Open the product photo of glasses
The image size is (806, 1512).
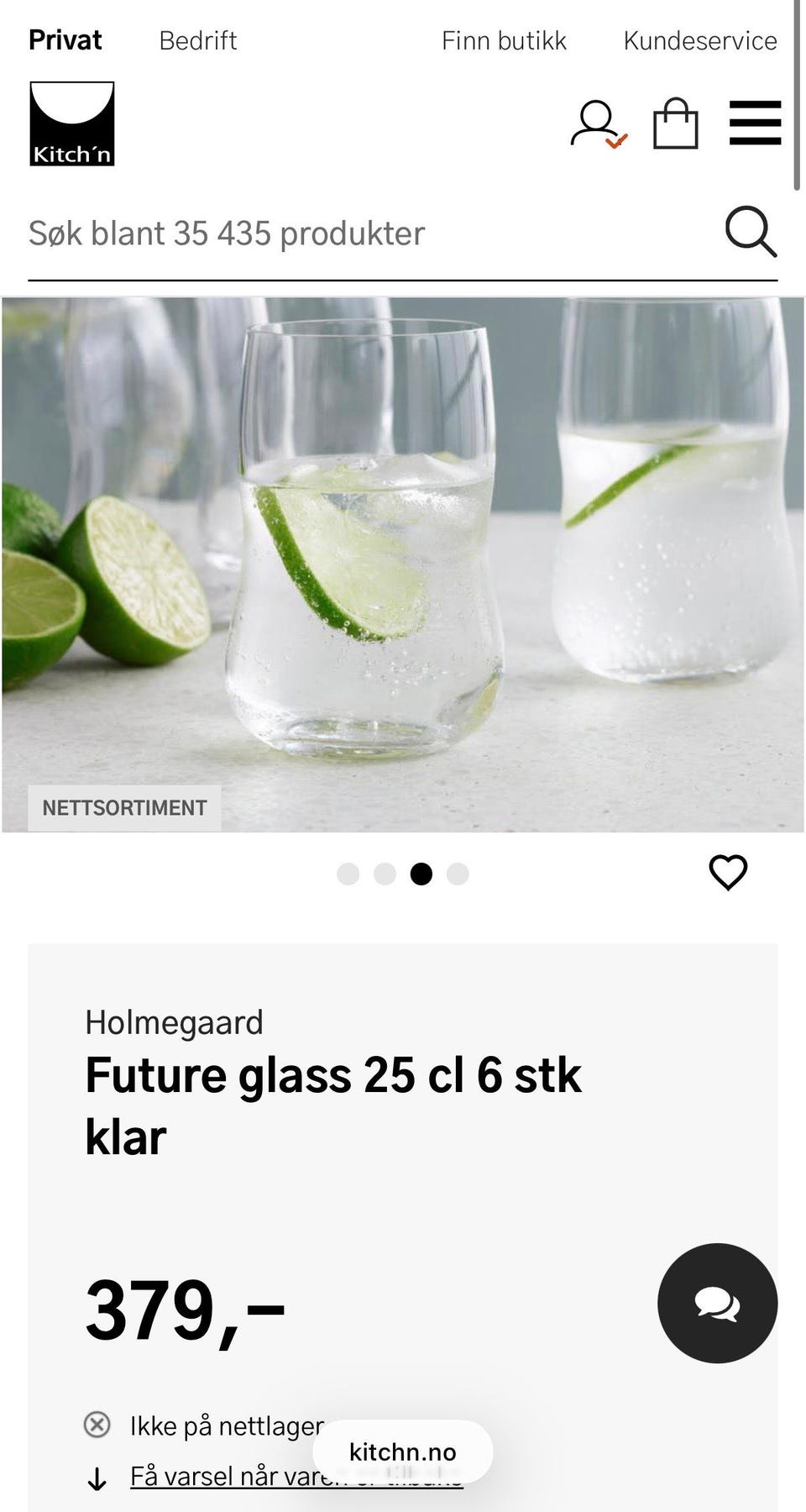403,564
